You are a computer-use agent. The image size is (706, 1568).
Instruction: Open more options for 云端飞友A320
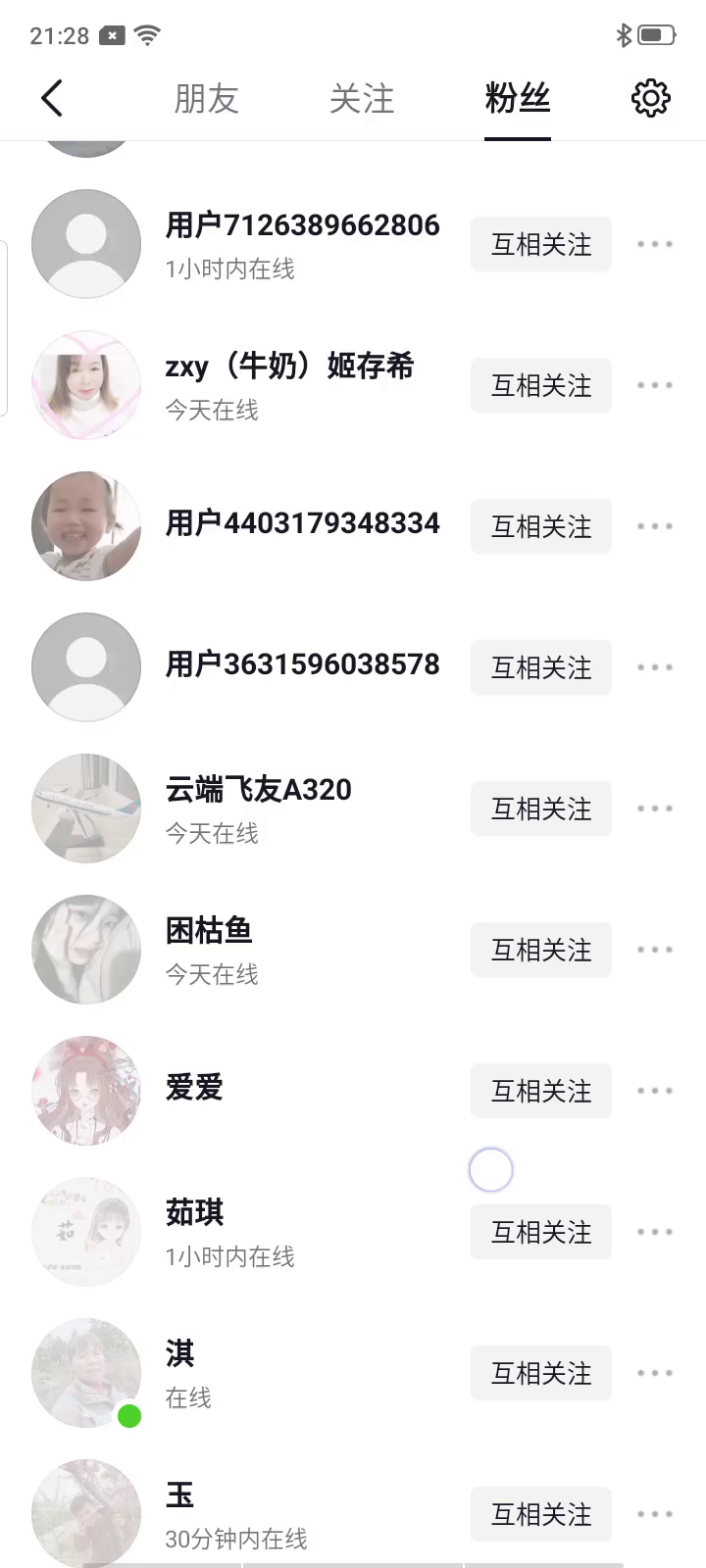click(x=654, y=808)
